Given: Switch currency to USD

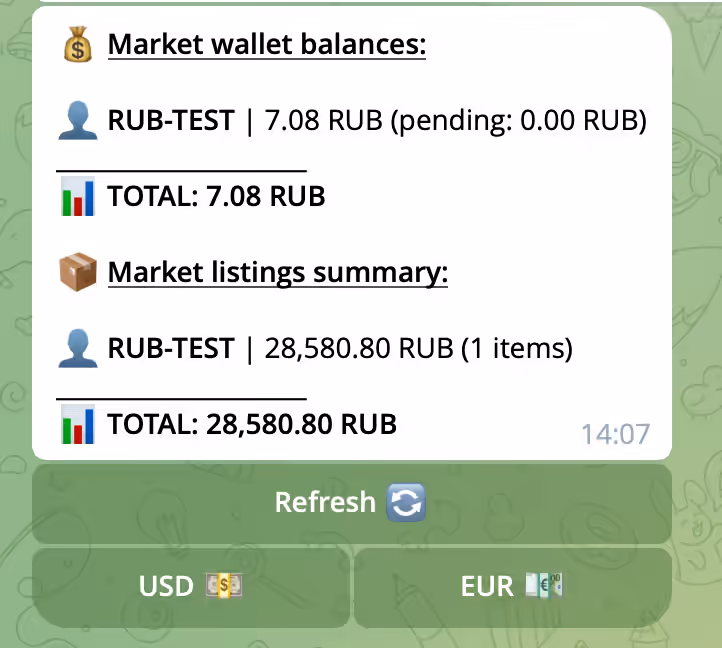Looking at the screenshot, I should (x=191, y=586).
